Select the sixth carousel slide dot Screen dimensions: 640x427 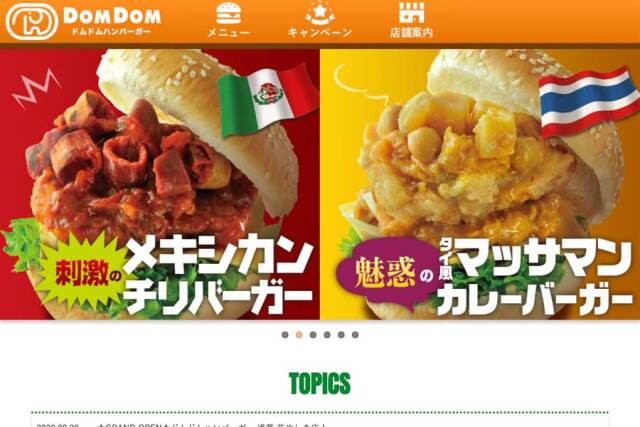355,335
